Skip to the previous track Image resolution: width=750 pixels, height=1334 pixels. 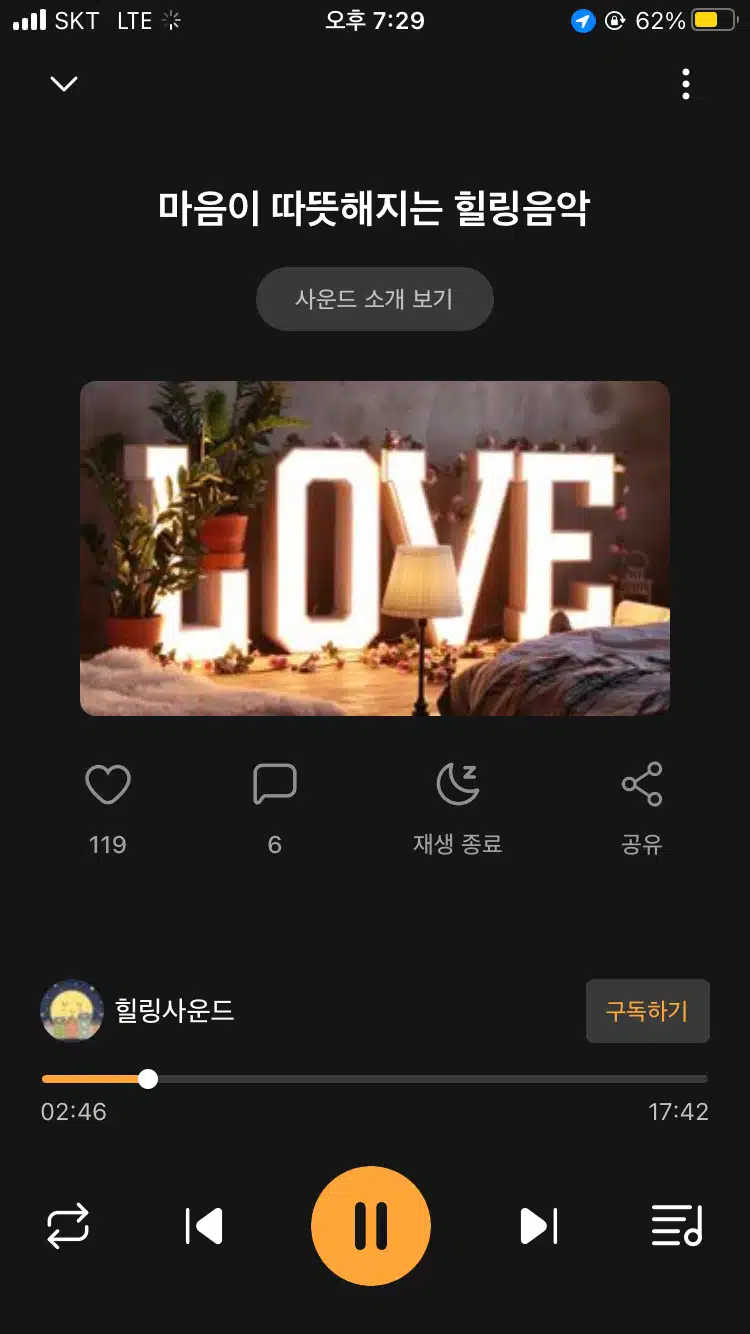click(x=204, y=1226)
